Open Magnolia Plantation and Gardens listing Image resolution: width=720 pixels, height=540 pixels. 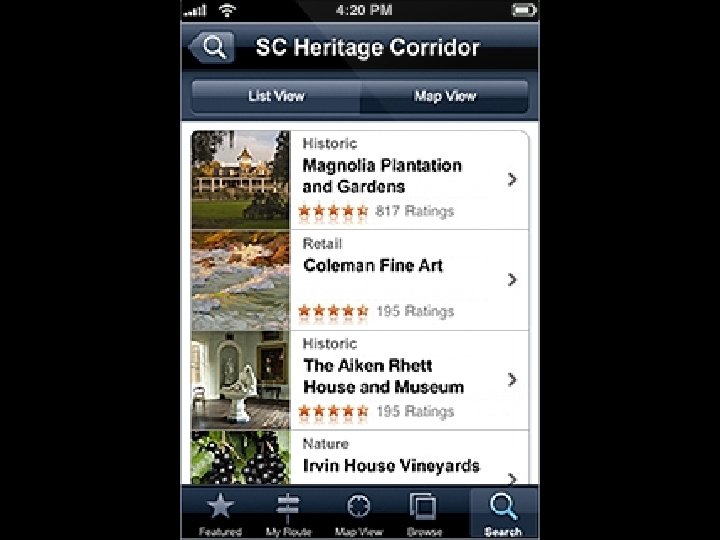point(360,180)
